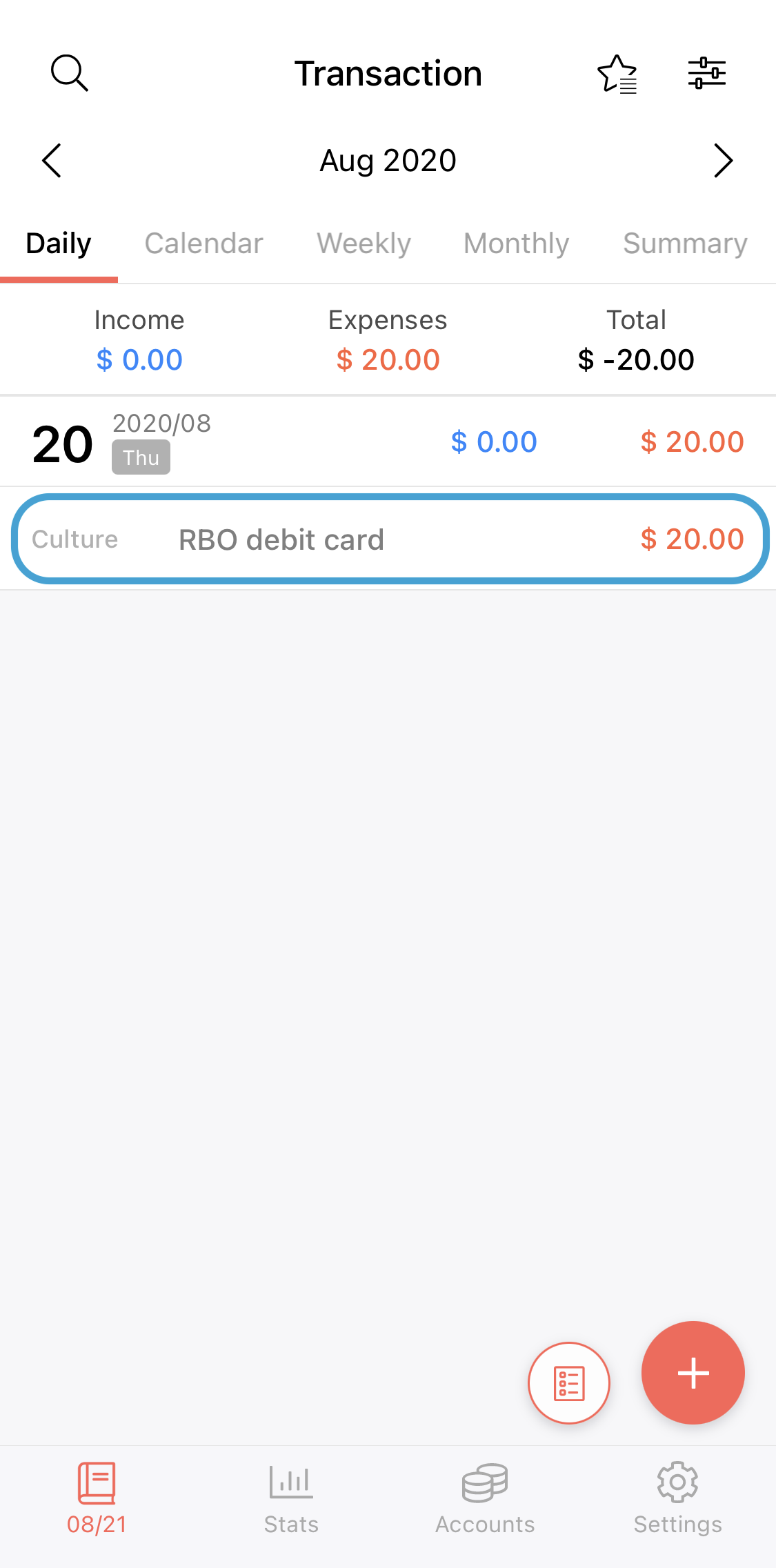Open the RBO debit card transaction

281,539
